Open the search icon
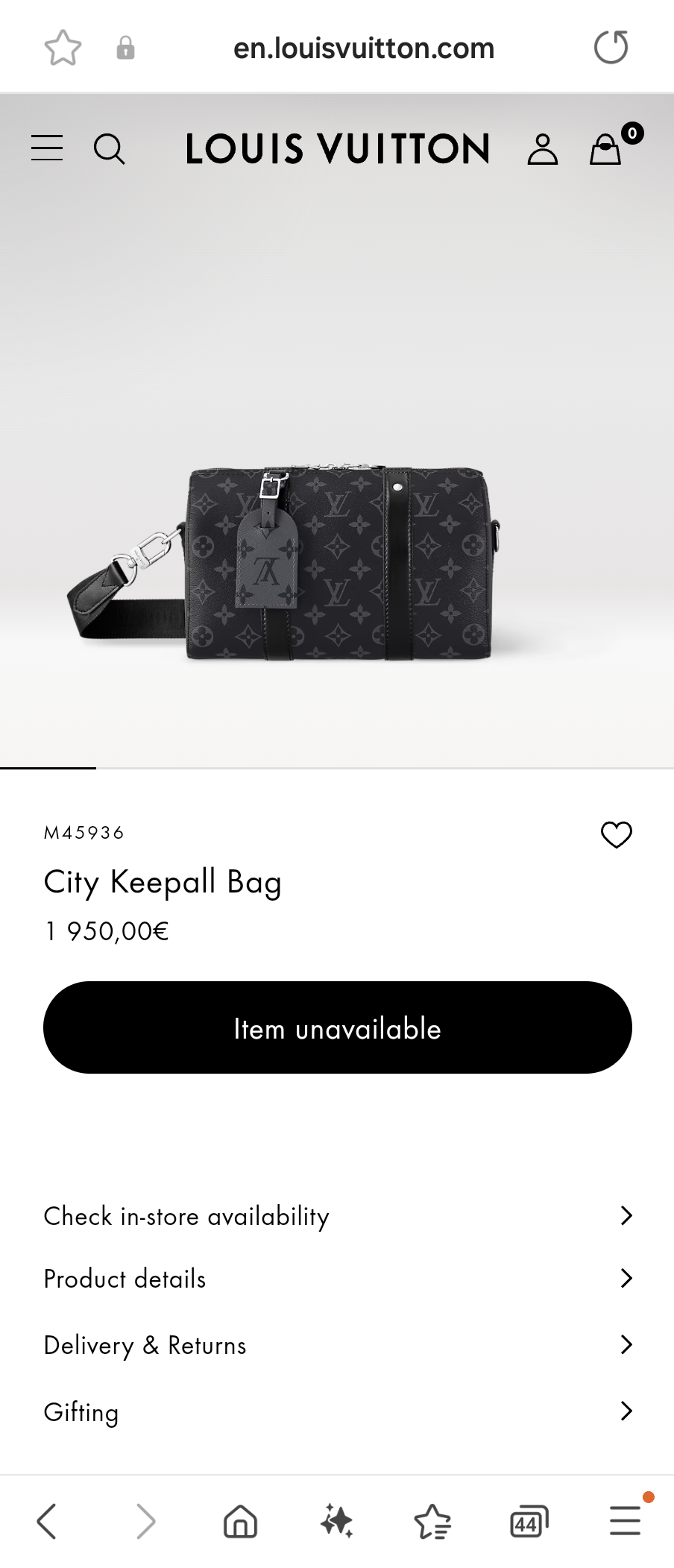This screenshot has height=1568, width=674. click(110, 149)
